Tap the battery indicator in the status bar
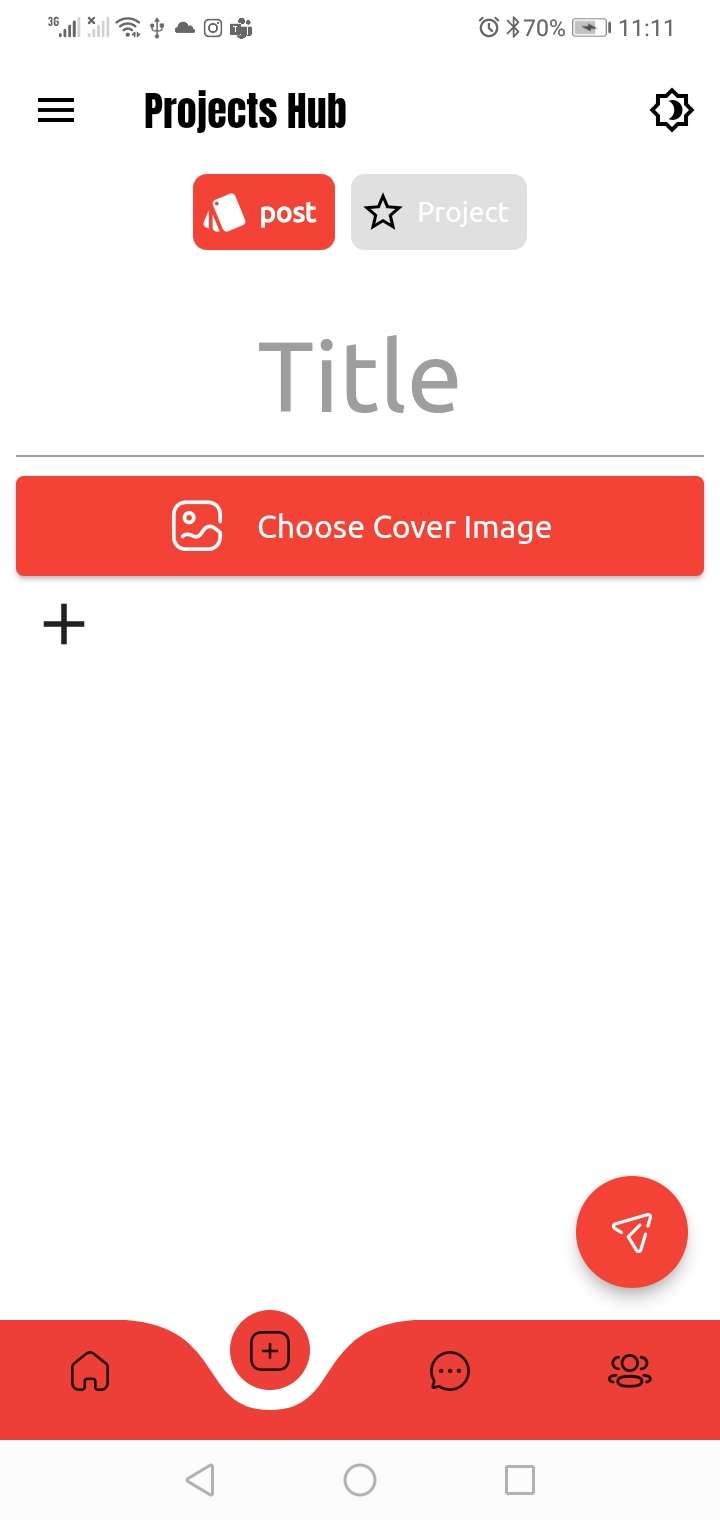720x1520 pixels. pos(586,27)
